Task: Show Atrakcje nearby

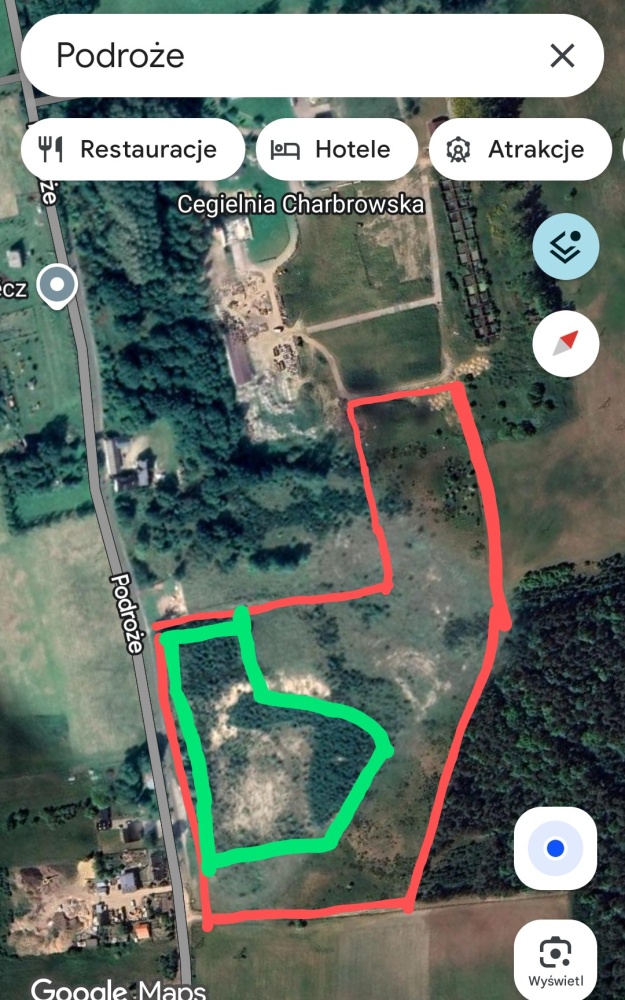Action: pyautogui.click(x=520, y=149)
